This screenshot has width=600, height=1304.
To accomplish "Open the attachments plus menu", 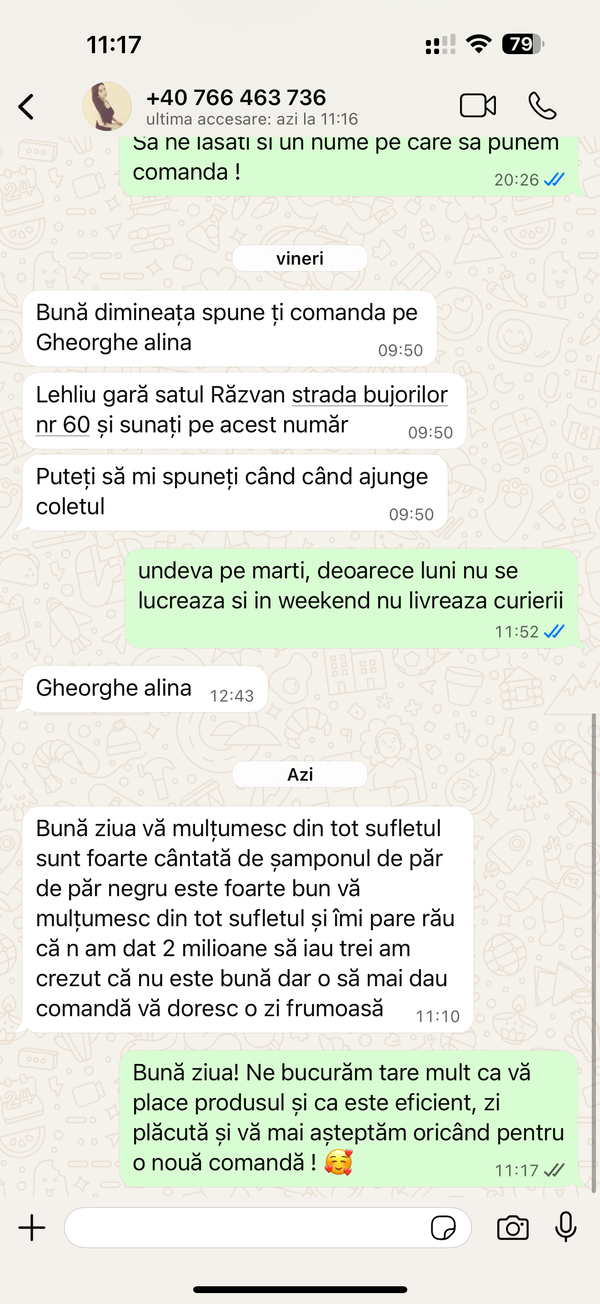I will click(x=32, y=1228).
